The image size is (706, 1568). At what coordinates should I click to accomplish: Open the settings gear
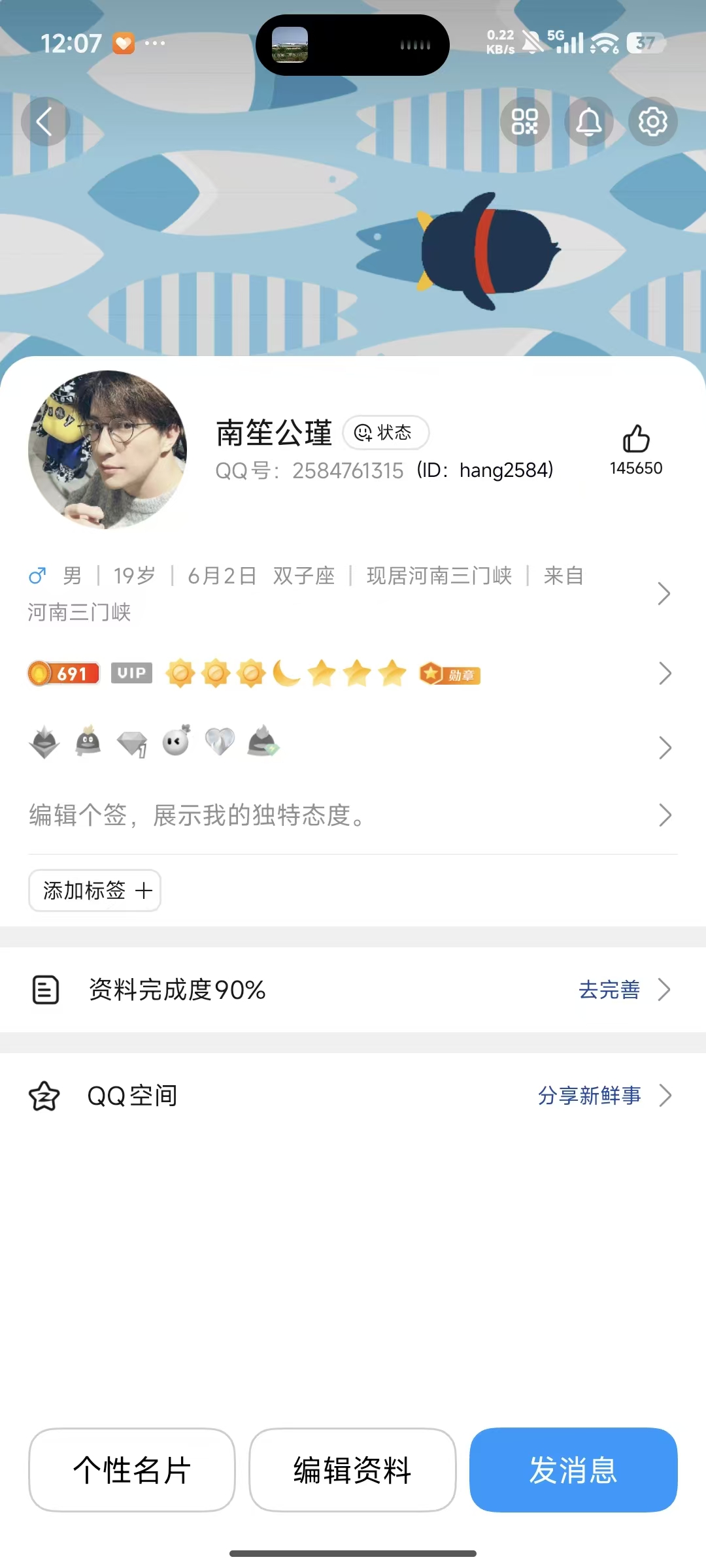pyautogui.click(x=652, y=122)
